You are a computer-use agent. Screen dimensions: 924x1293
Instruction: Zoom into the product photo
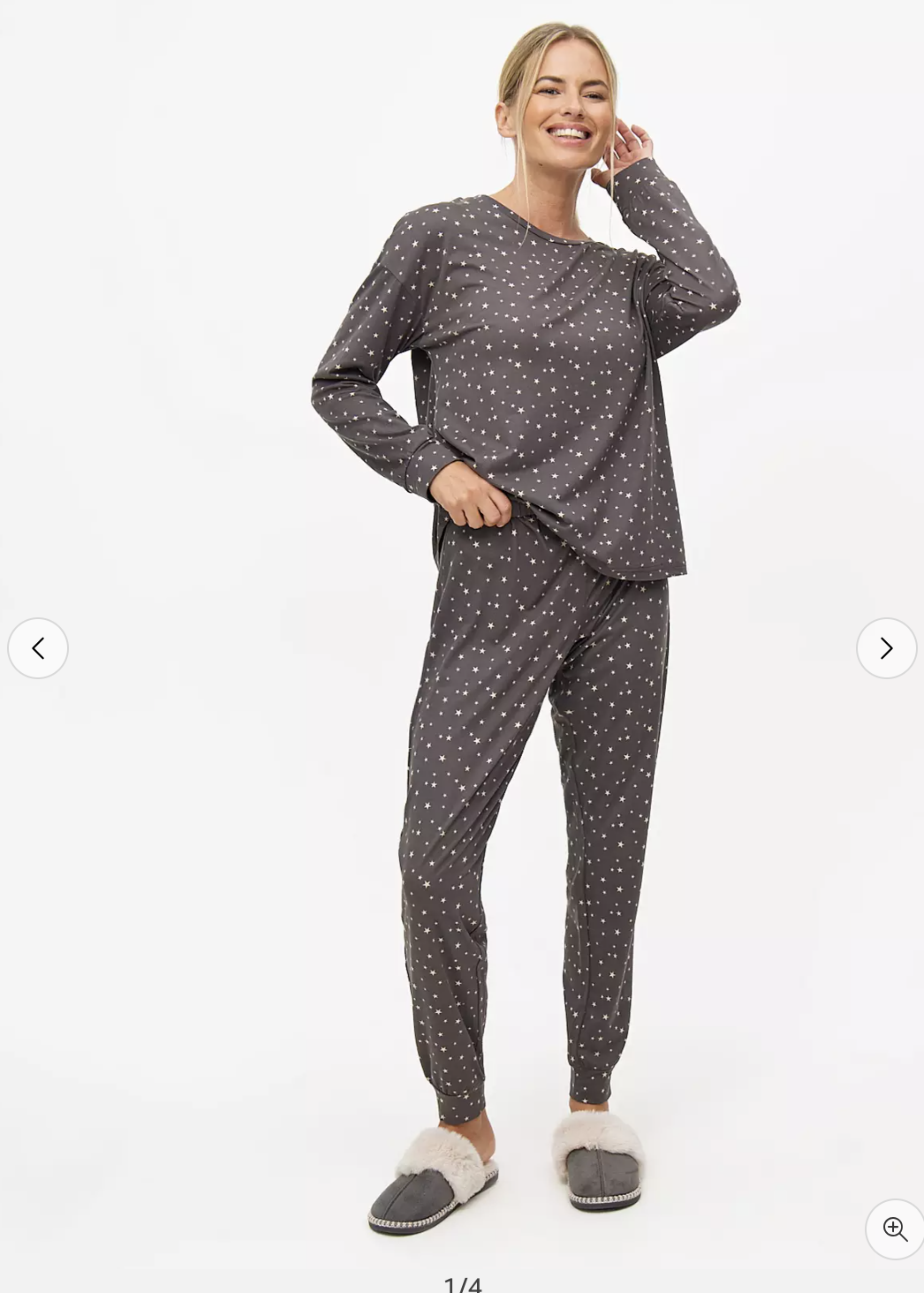pyautogui.click(x=895, y=1229)
